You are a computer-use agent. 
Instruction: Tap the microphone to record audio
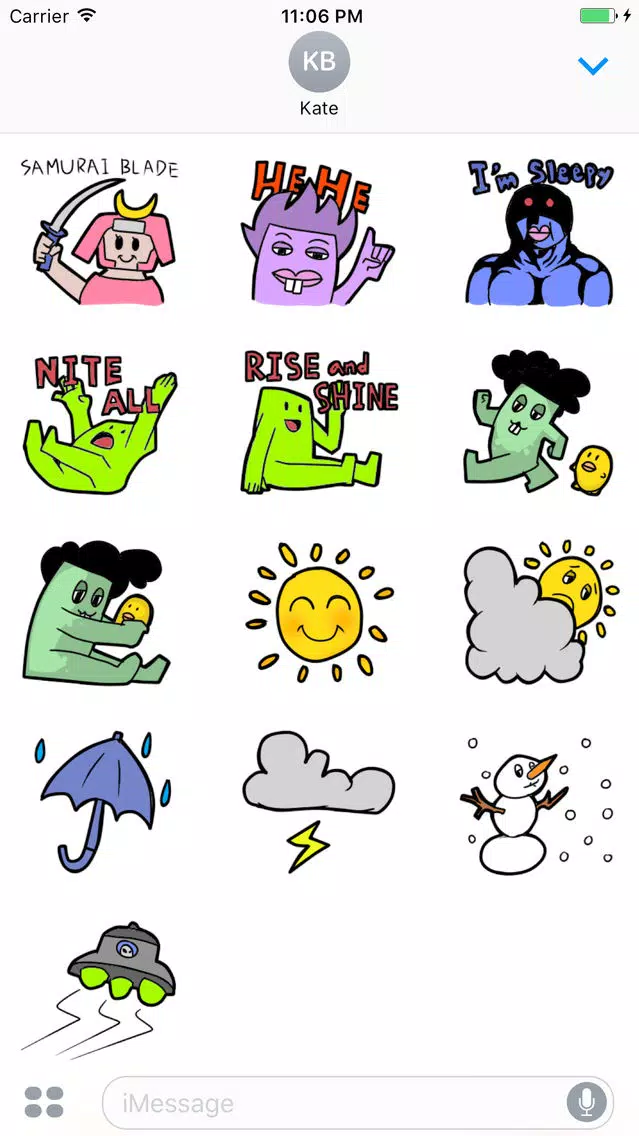[586, 1103]
